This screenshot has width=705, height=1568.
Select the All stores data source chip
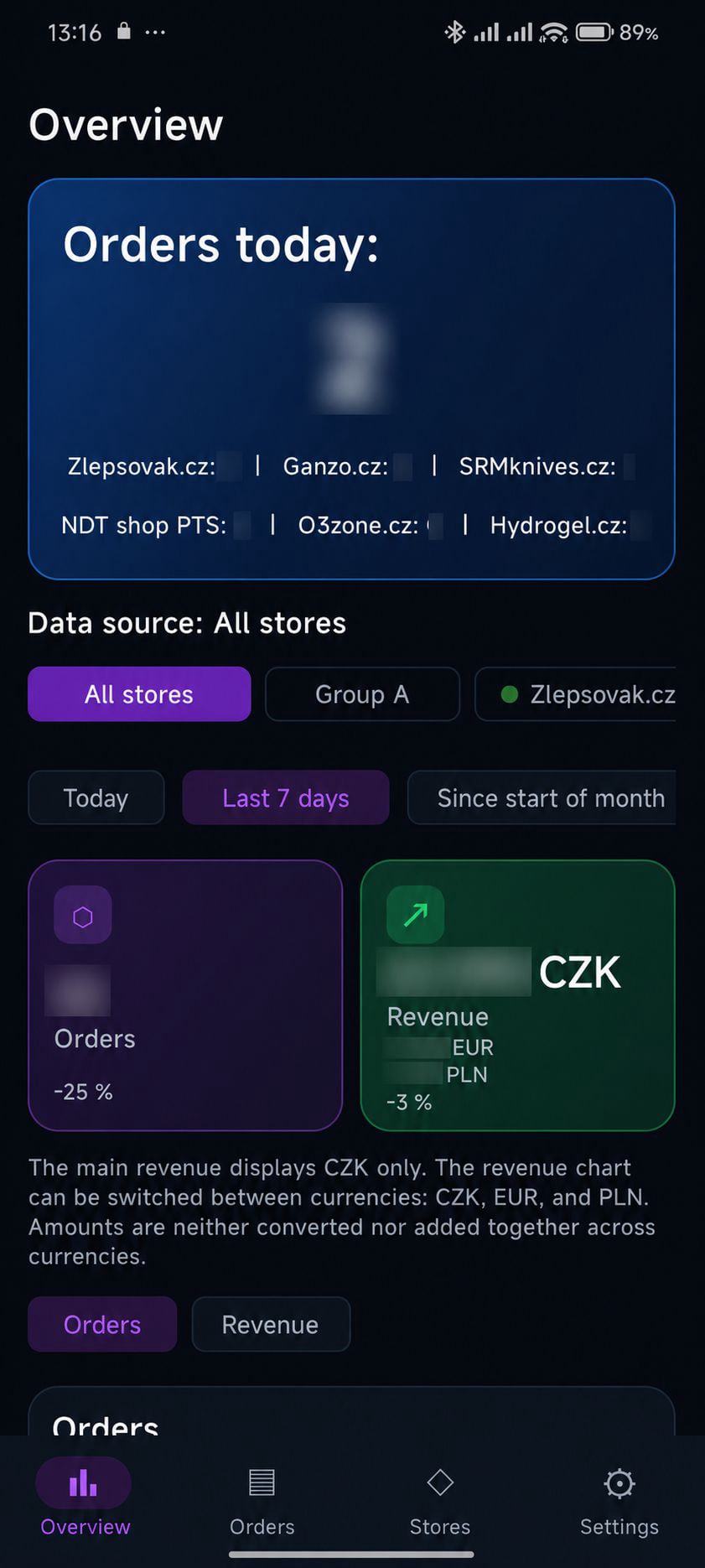point(139,694)
